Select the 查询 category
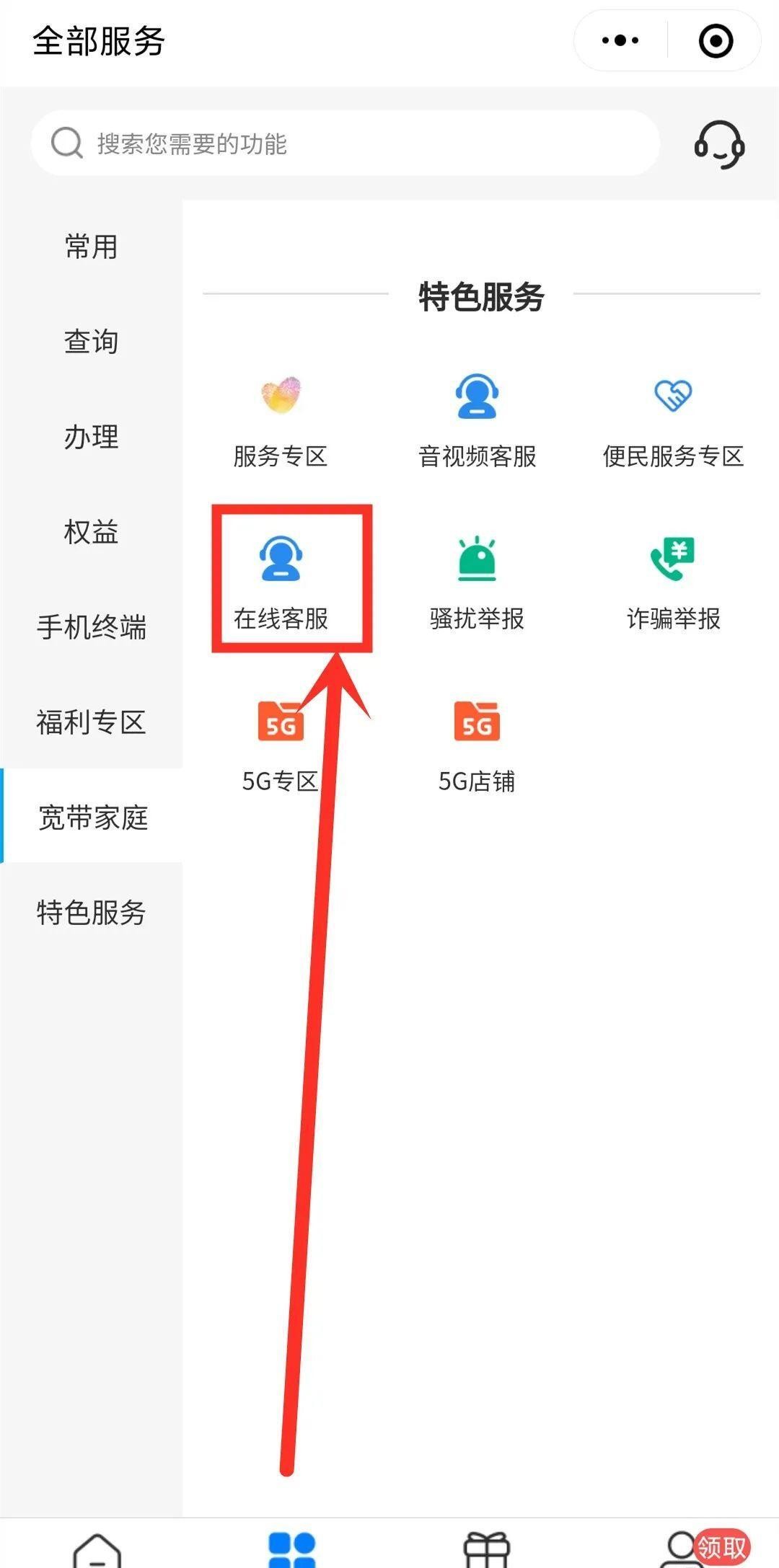The image size is (779, 1568). point(91,342)
